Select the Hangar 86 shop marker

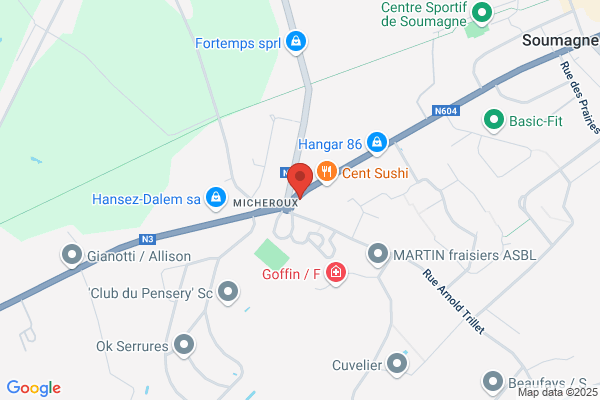pos(377,143)
